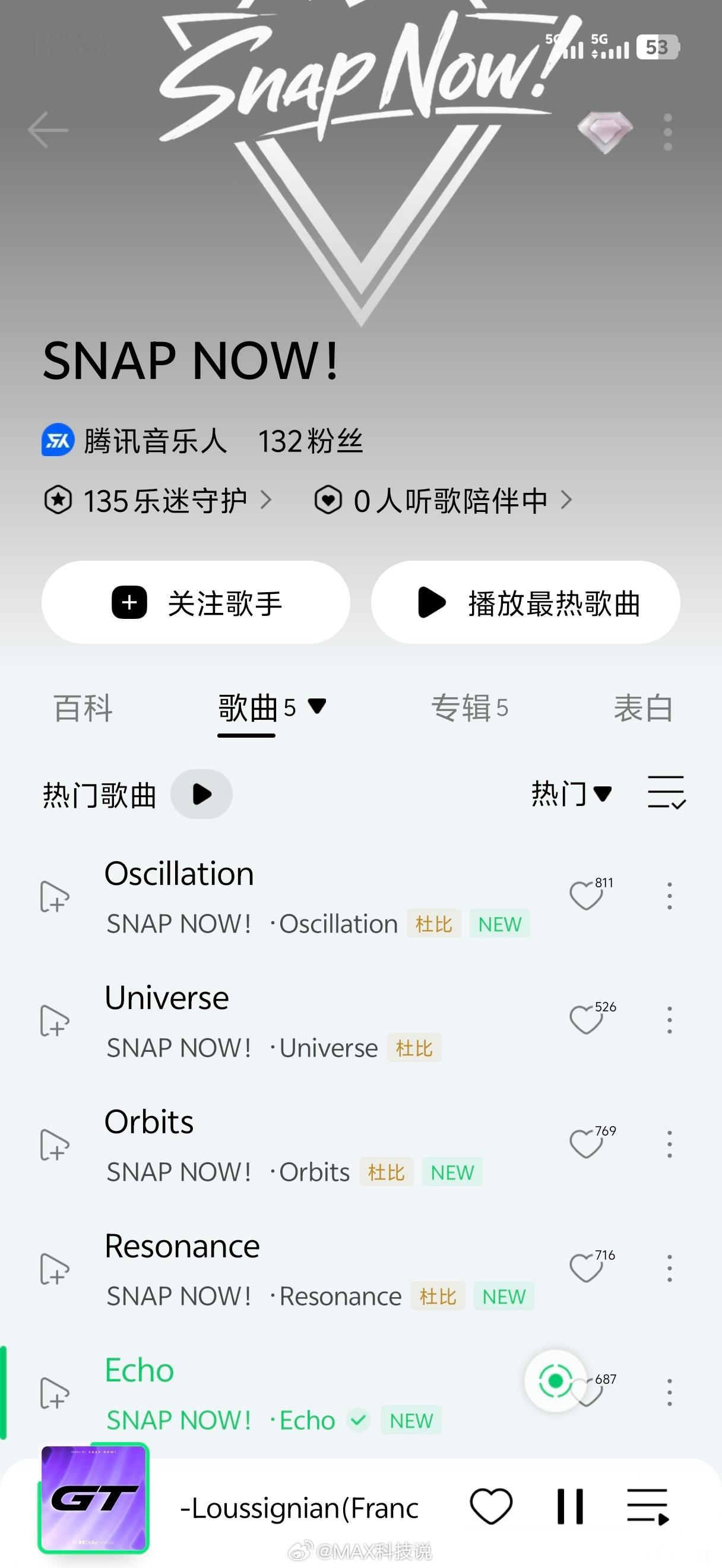Go back using the top-left arrow
Image resolution: width=722 pixels, height=1568 pixels.
click(x=48, y=129)
